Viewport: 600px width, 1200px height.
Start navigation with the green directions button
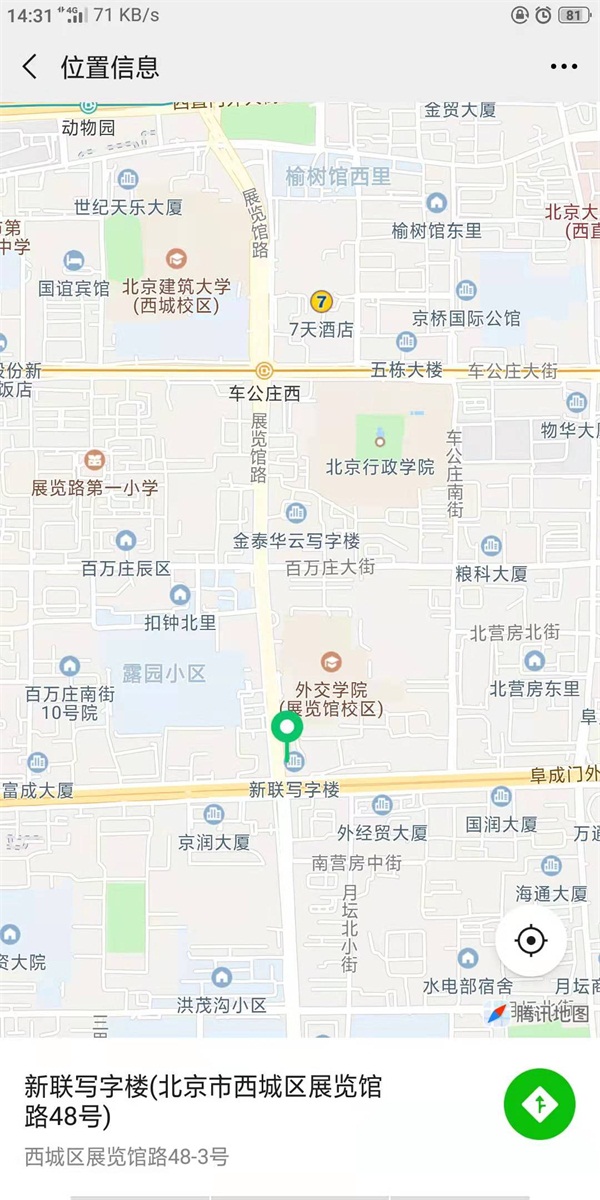[x=540, y=1104]
